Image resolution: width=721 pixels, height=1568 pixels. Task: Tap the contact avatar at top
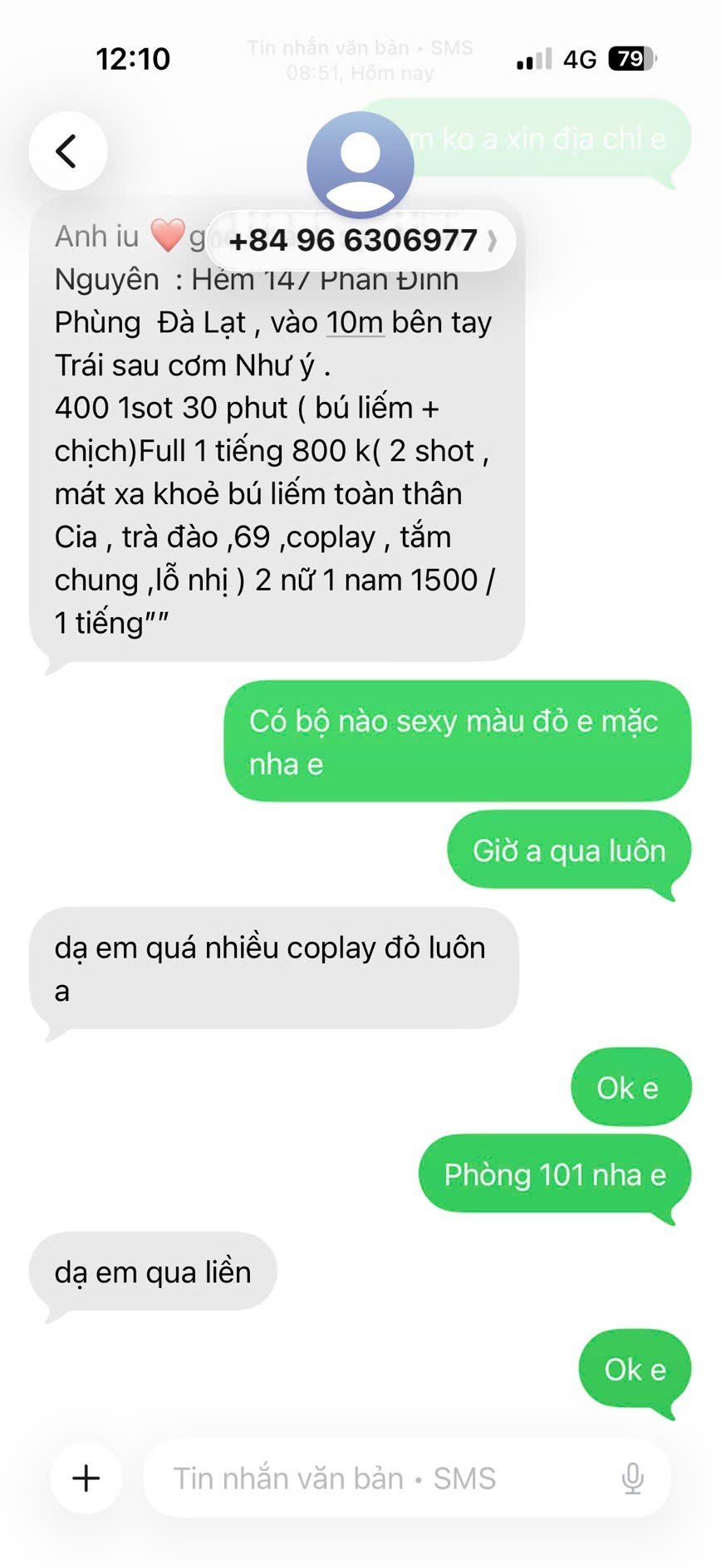click(360, 164)
